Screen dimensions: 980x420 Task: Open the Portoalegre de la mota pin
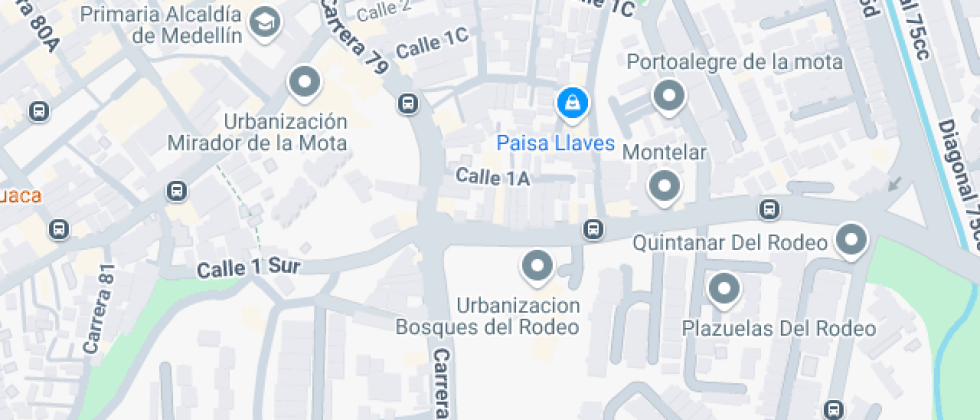click(x=667, y=97)
